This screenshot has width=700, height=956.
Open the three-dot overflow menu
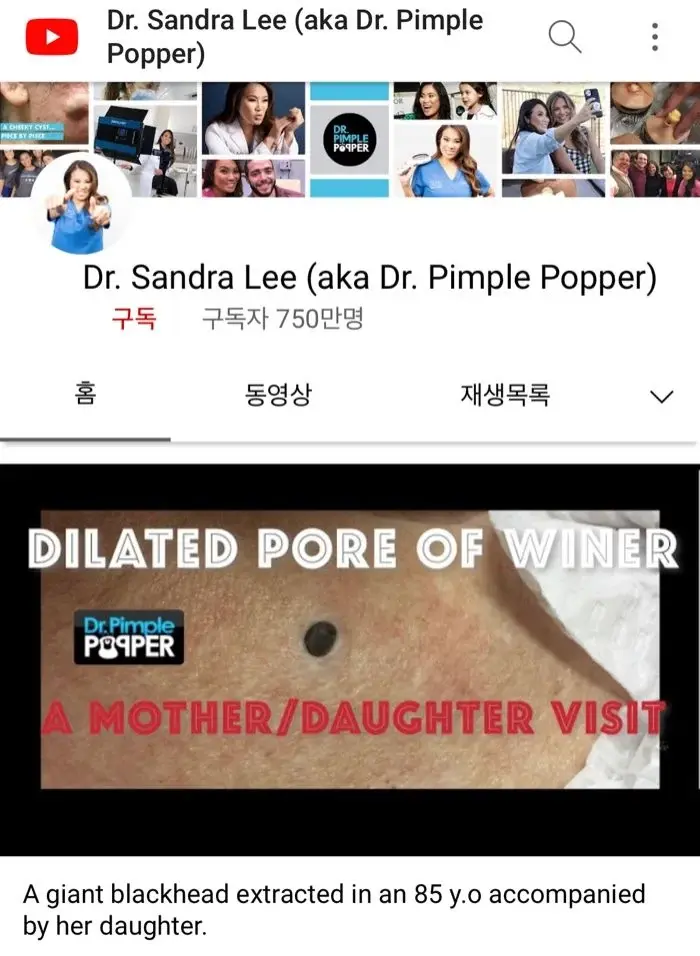pyautogui.click(x=655, y=37)
